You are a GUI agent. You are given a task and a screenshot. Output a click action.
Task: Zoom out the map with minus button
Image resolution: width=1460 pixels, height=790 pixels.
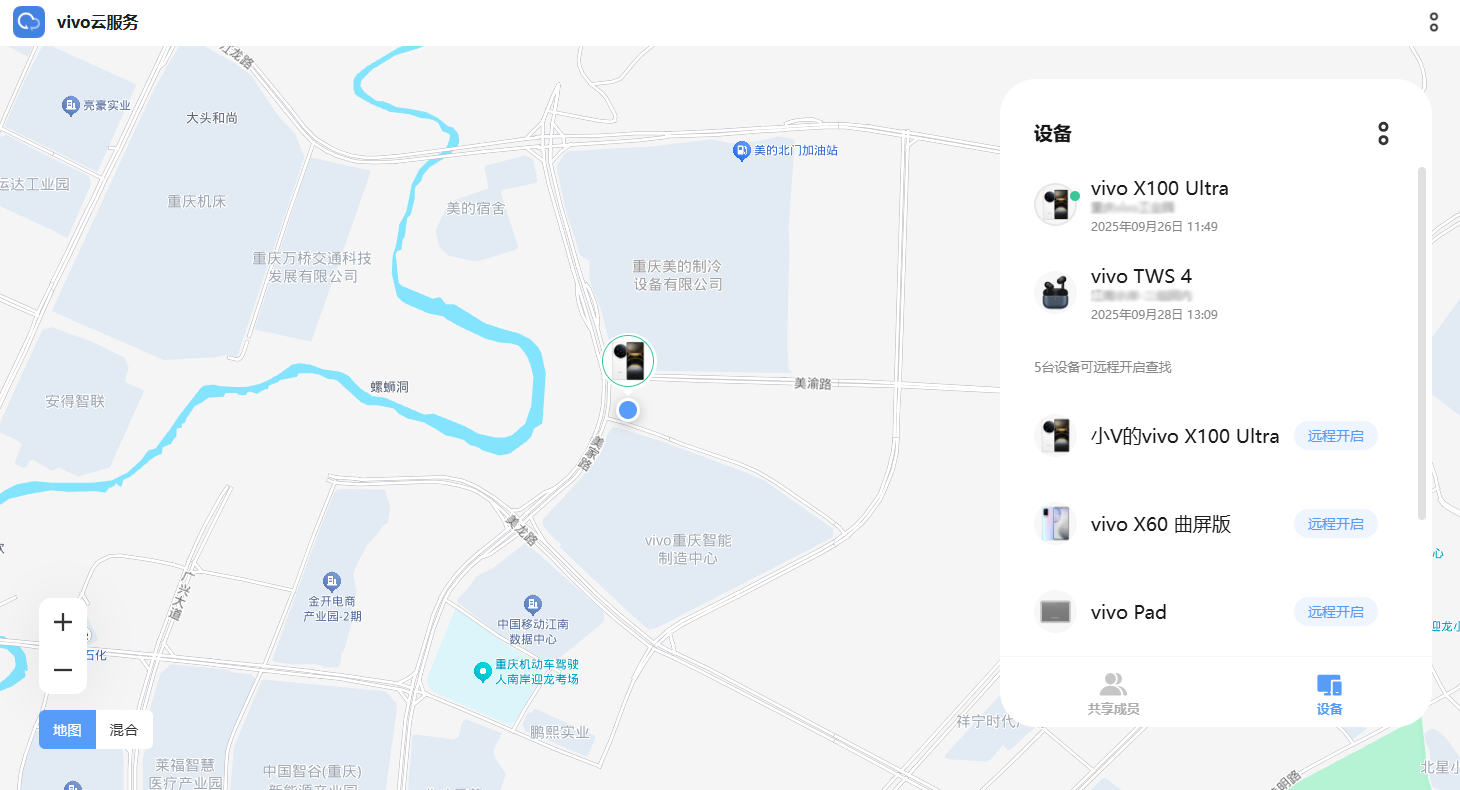point(63,670)
